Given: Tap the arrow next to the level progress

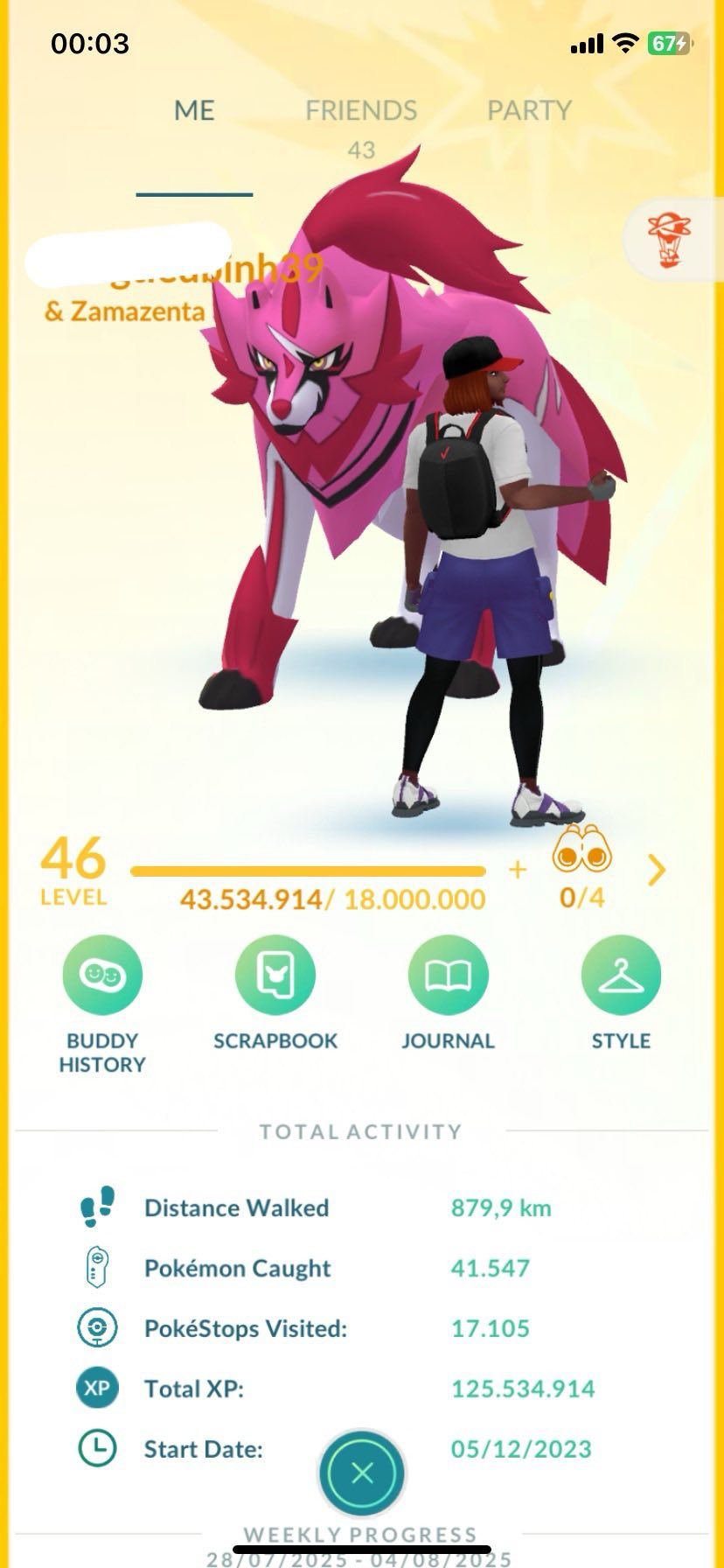Looking at the screenshot, I should coord(657,870).
